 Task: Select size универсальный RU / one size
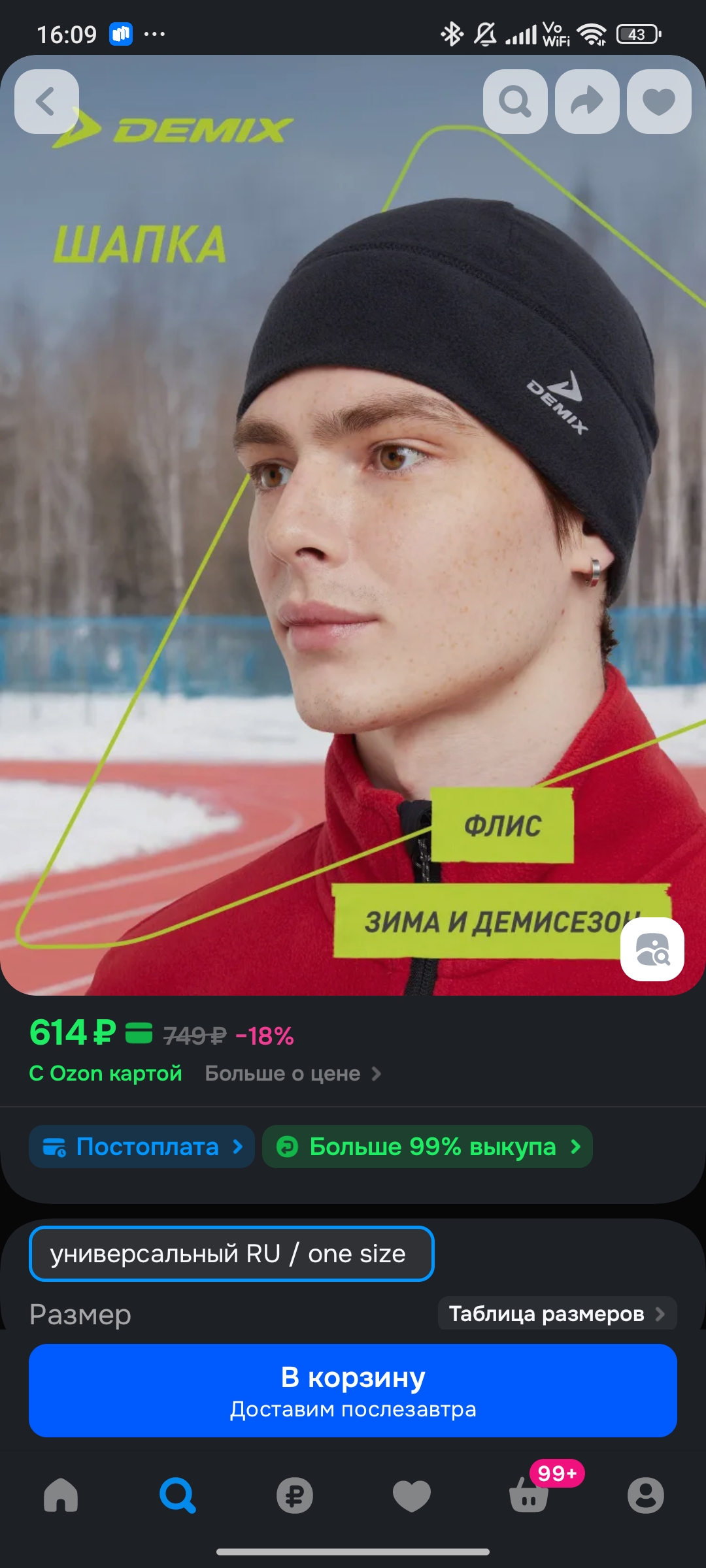click(231, 1254)
